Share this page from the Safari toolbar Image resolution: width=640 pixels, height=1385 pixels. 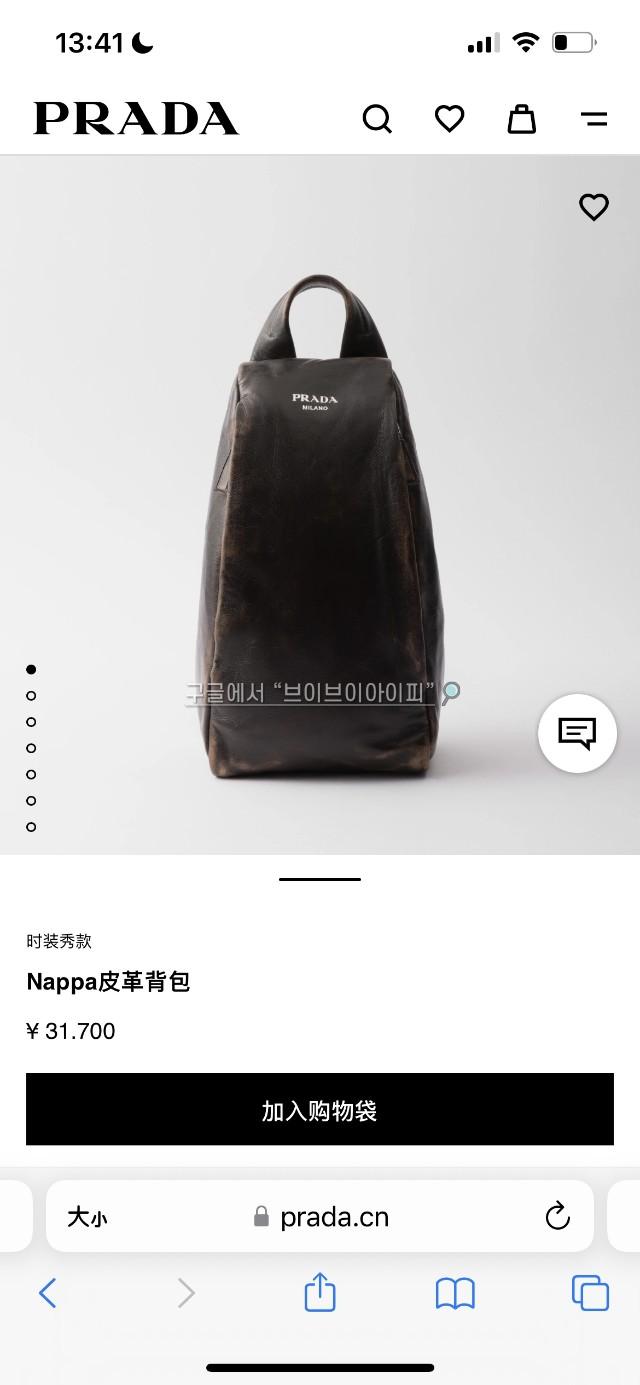pyautogui.click(x=320, y=1292)
